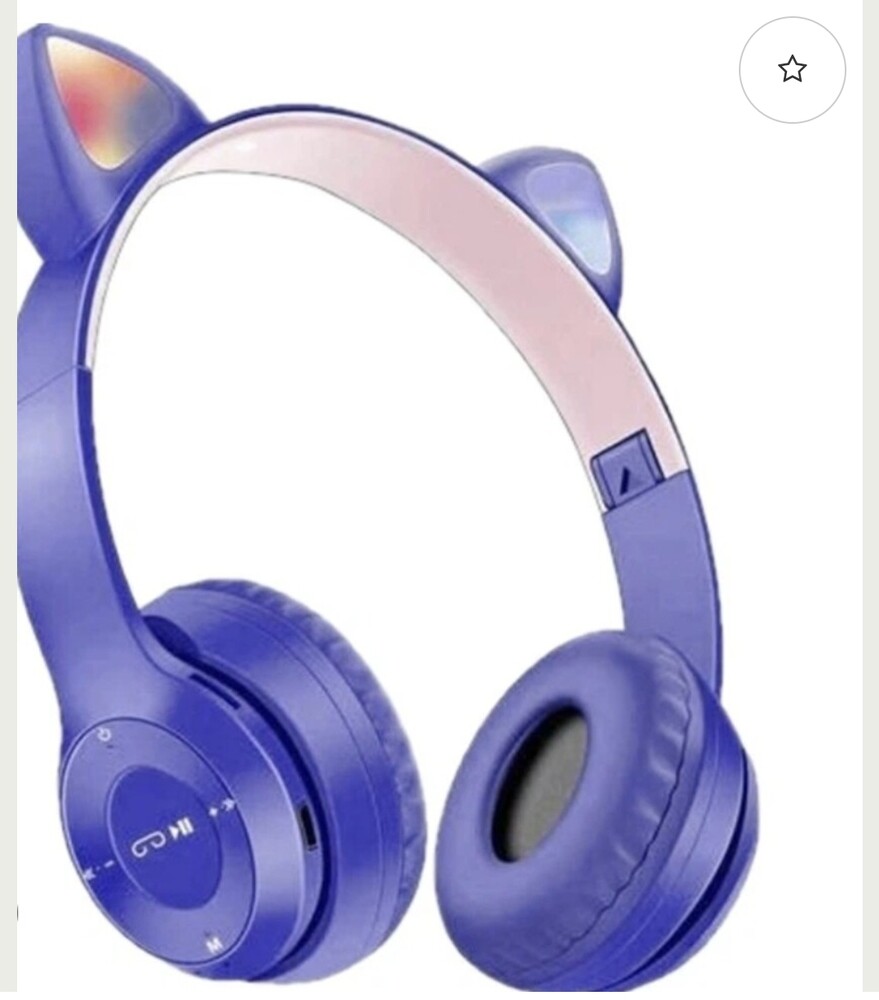Add the headphones to favorites with the star
879x1000 pixels.
792,70
